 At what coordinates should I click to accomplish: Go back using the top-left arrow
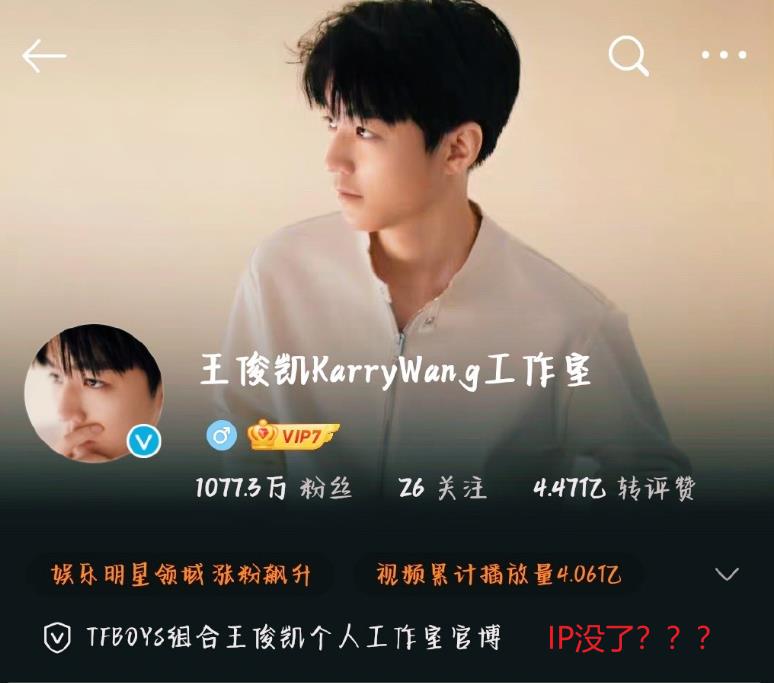tap(44, 57)
